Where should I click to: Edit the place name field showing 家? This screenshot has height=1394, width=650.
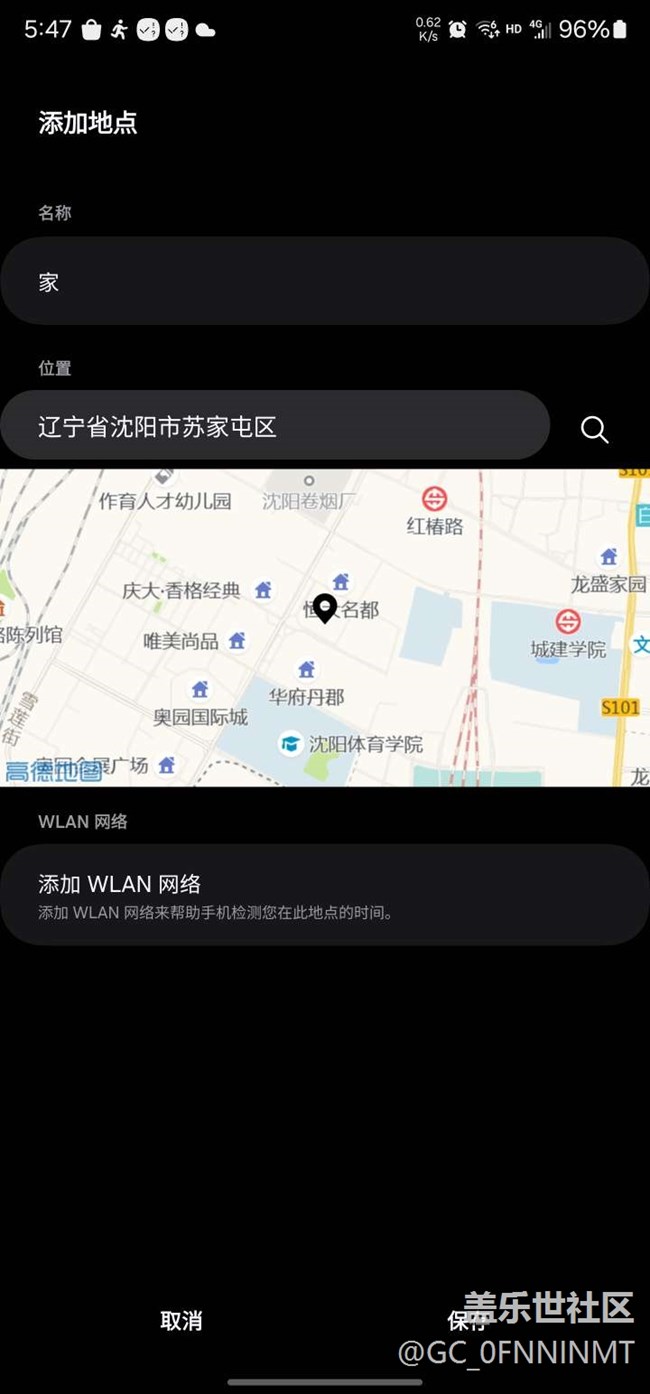pyautogui.click(x=325, y=281)
